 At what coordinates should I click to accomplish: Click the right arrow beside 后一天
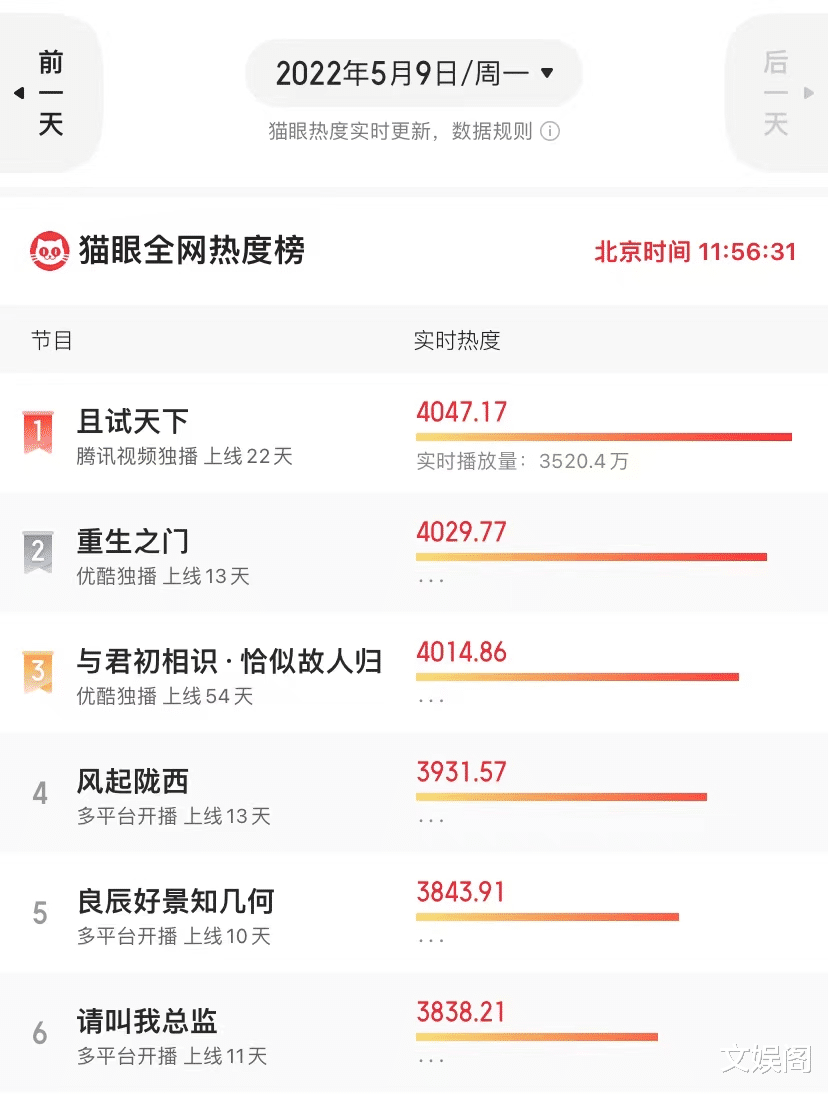809,93
